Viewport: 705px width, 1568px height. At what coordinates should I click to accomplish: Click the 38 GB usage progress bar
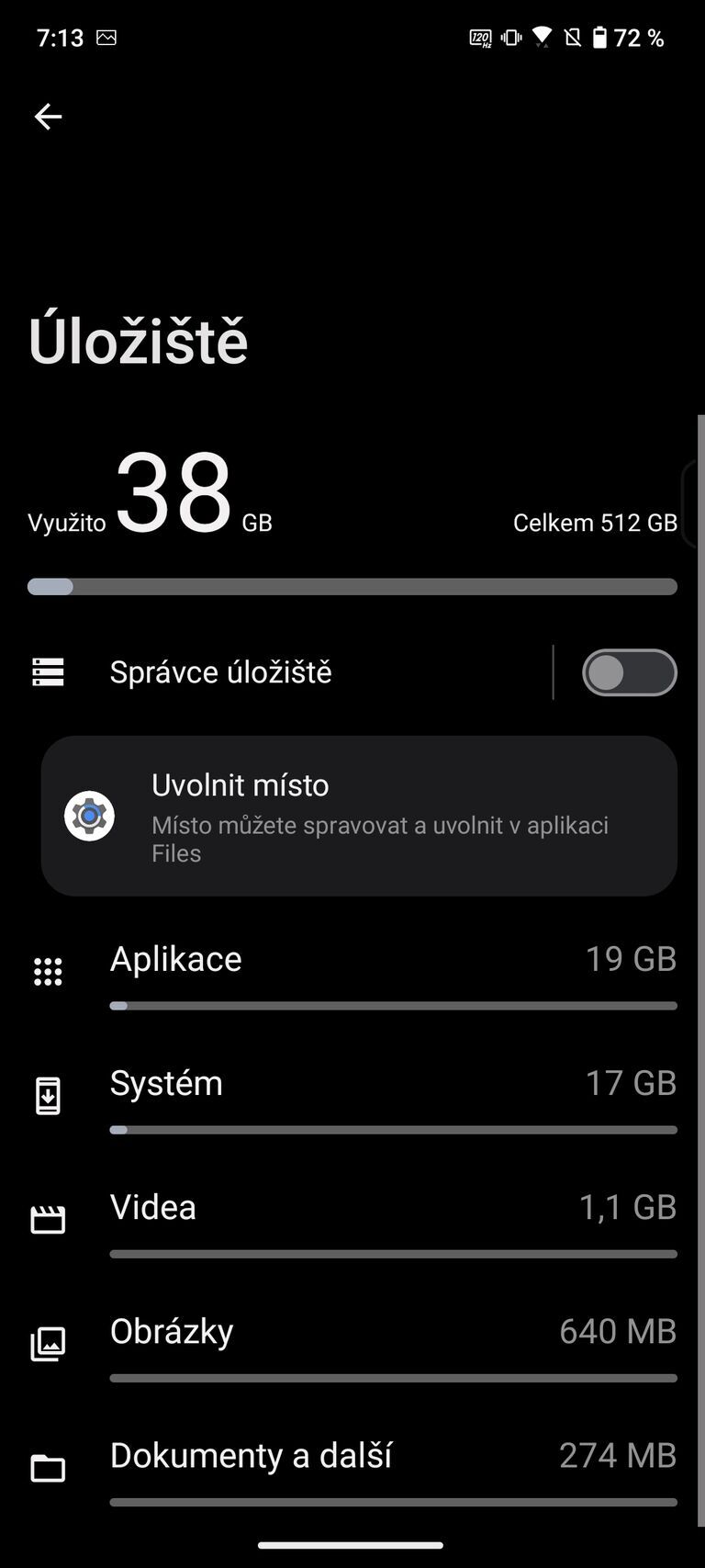(x=352, y=586)
